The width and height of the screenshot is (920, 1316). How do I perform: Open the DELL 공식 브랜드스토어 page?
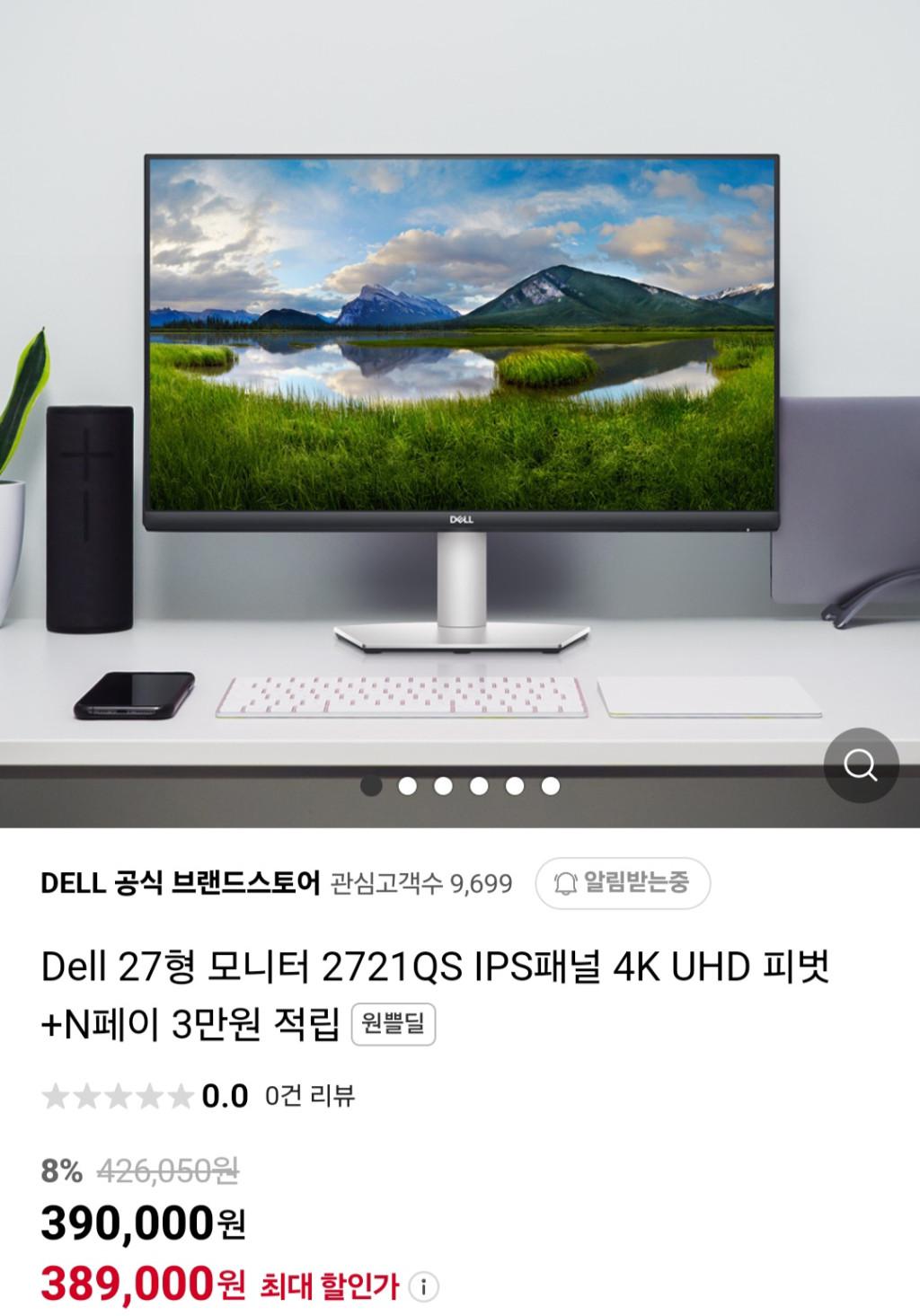(x=181, y=883)
